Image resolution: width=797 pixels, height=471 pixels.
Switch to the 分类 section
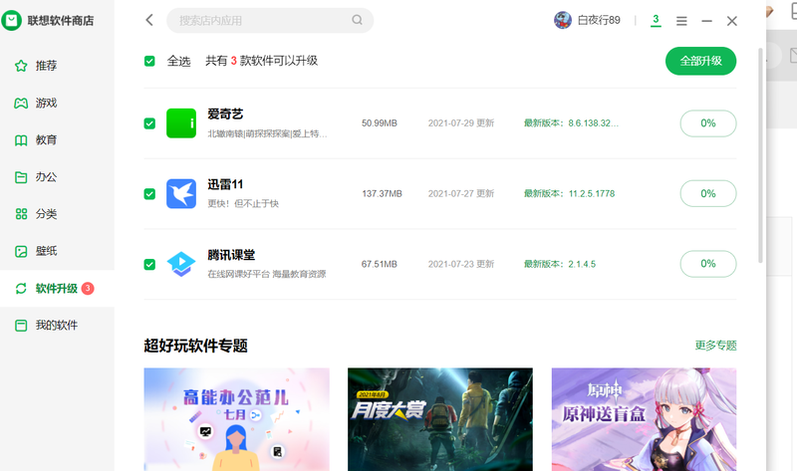coord(46,214)
